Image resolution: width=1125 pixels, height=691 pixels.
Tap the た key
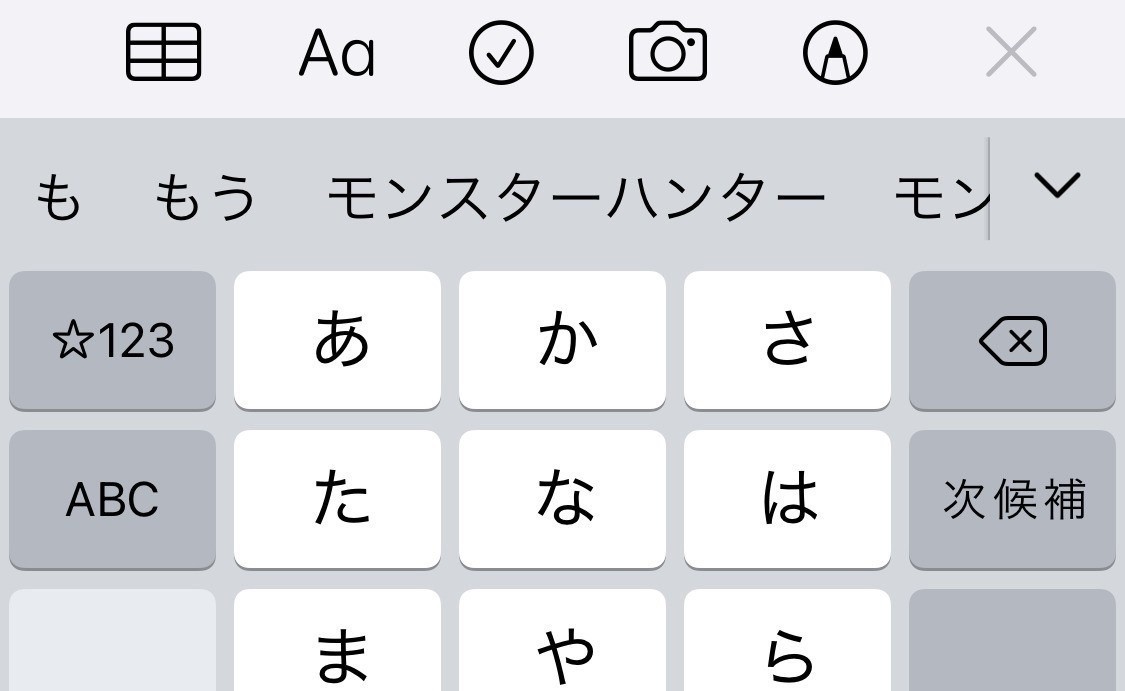(x=337, y=499)
